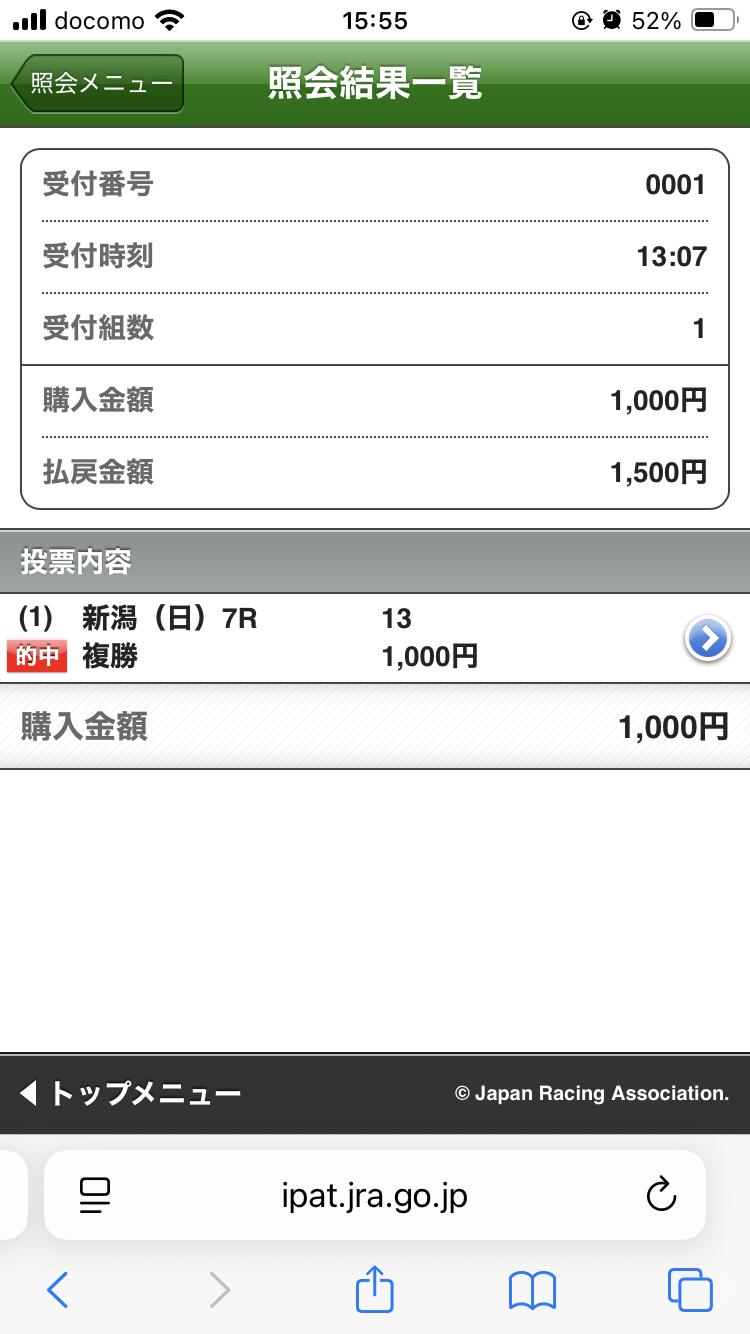
Task: Go back in Safari history
Action: coord(58,1290)
